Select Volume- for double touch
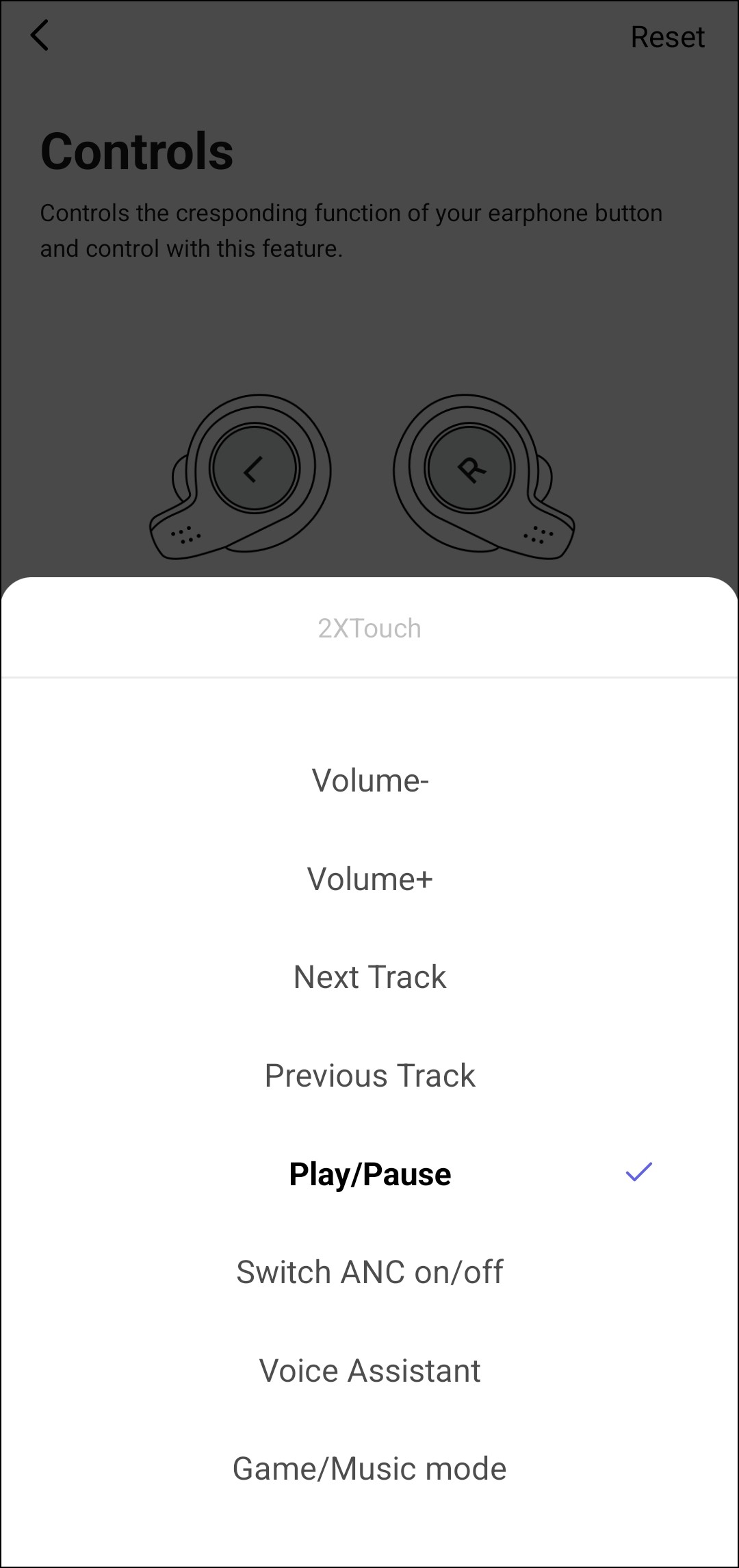Image resolution: width=739 pixels, height=1568 pixels. point(369,781)
